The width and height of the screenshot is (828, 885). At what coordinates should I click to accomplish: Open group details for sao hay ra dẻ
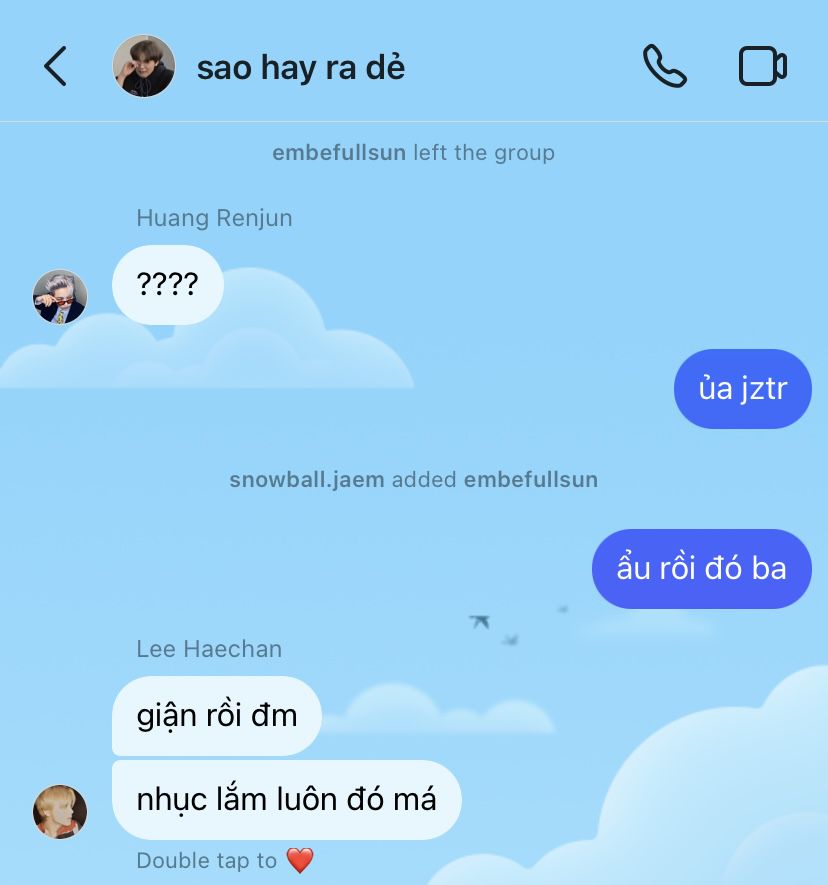click(x=300, y=67)
